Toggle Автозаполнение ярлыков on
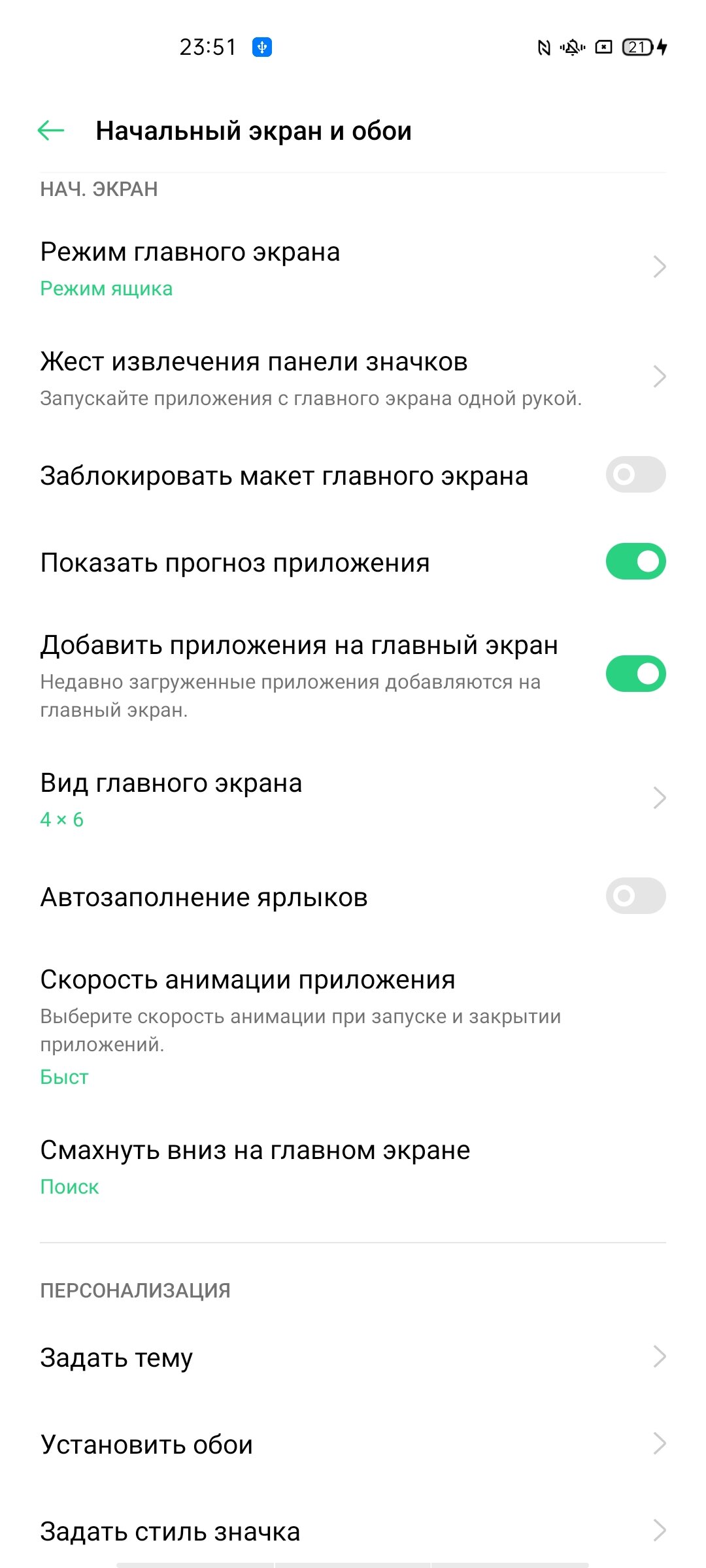The height and width of the screenshot is (1568, 706). coord(635,896)
